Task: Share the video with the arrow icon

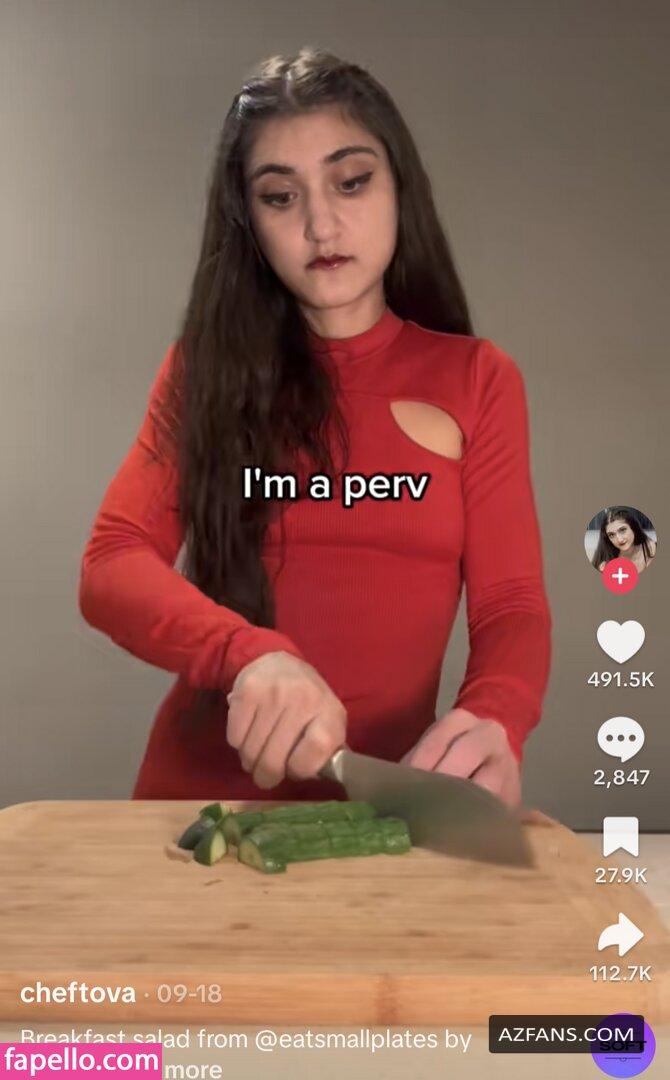Action: point(621,934)
